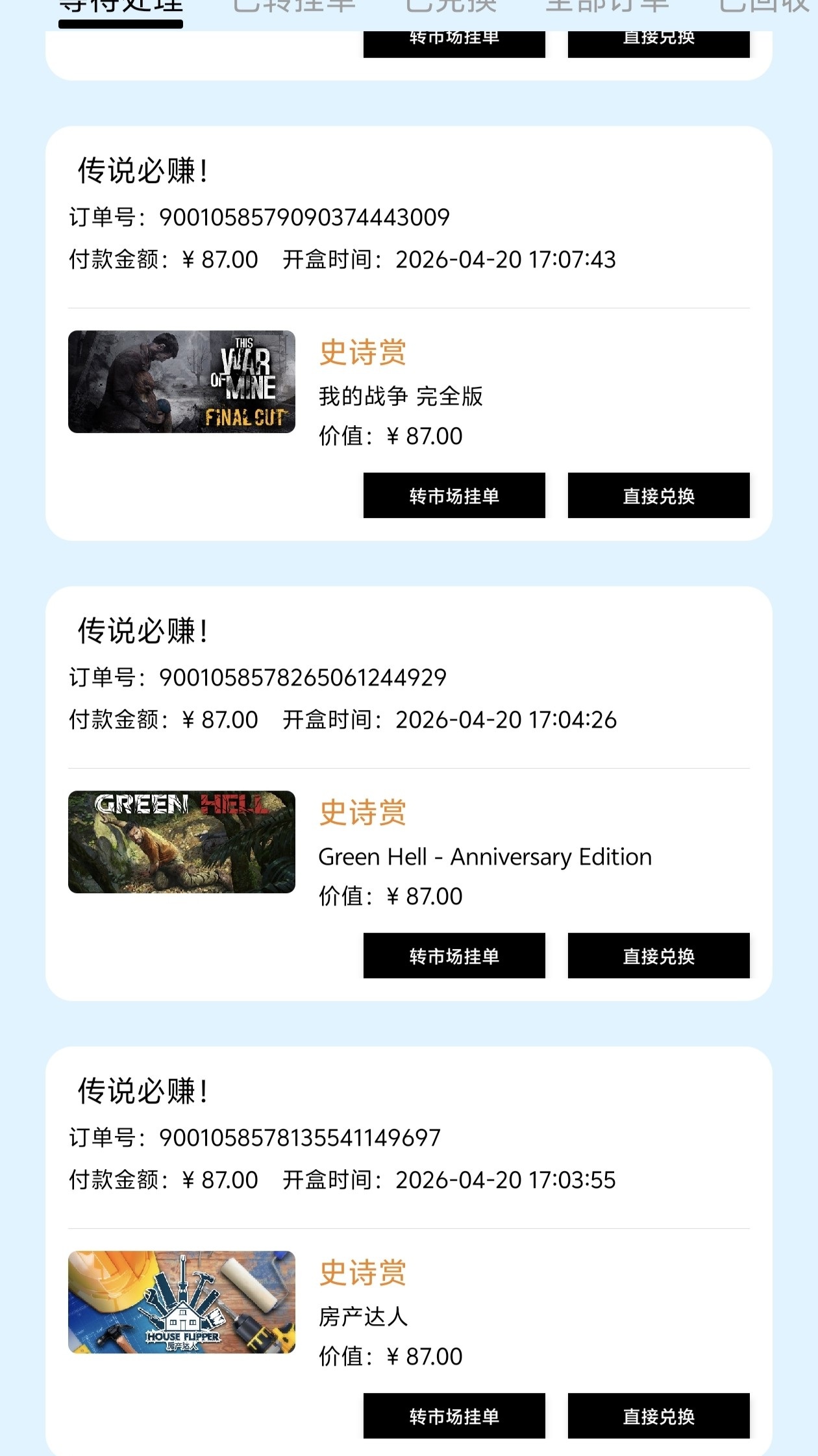Image resolution: width=818 pixels, height=1456 pixels.
Task: Redeem 我的战争 完全版 directly
Action: [658, 496]
